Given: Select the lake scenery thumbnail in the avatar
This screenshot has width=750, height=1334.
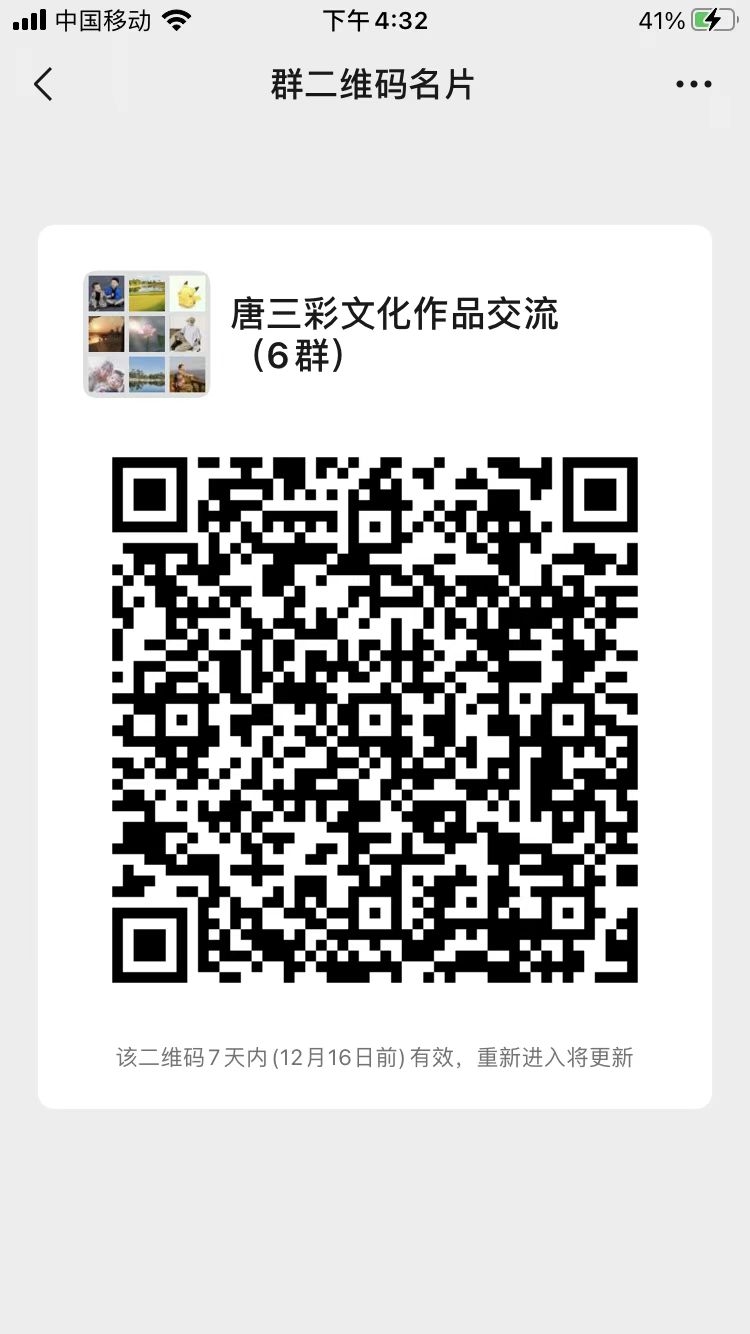Looking at the screenshot, I should (147, 373).
